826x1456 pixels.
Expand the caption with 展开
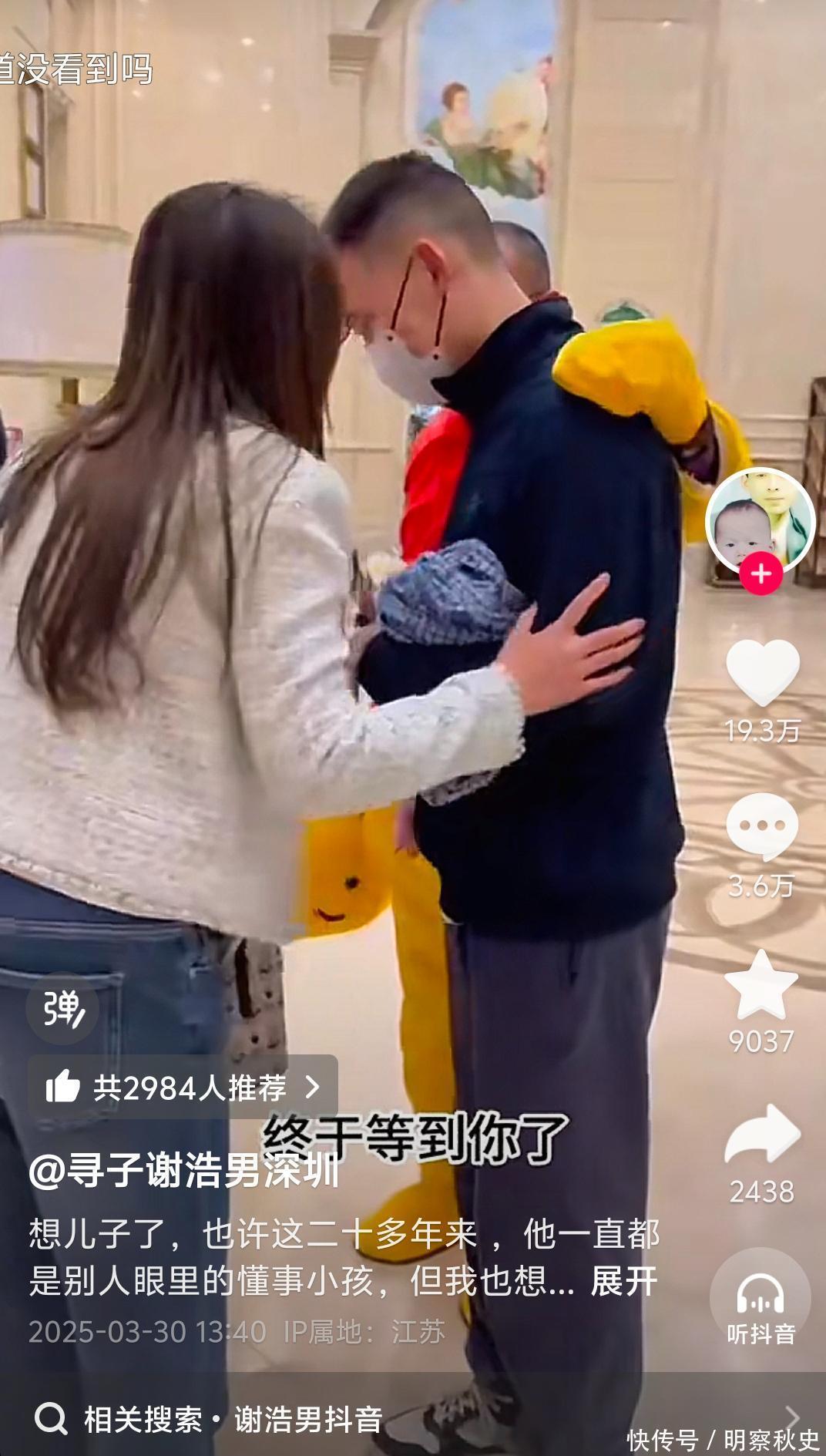[624, 1282]
